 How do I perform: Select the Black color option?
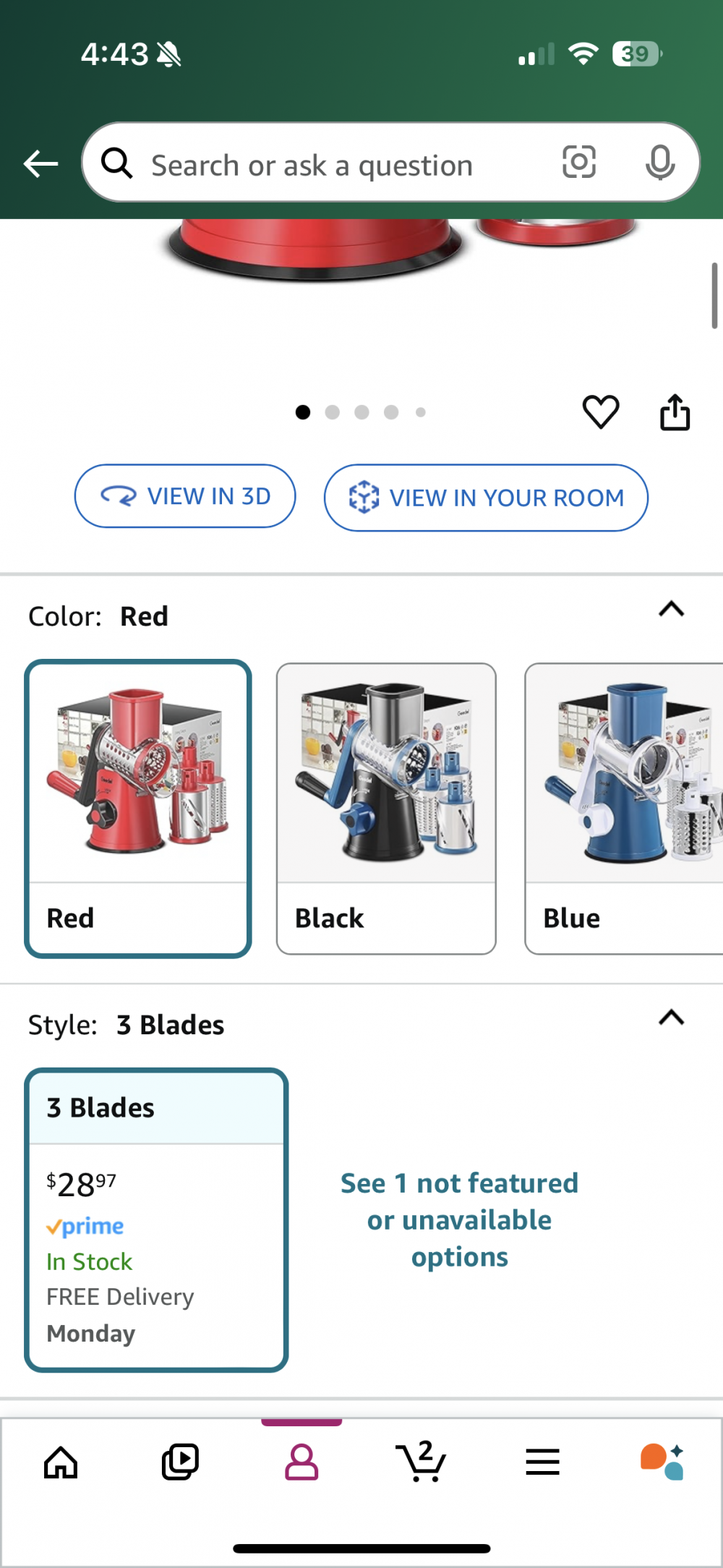pos(386,809)
